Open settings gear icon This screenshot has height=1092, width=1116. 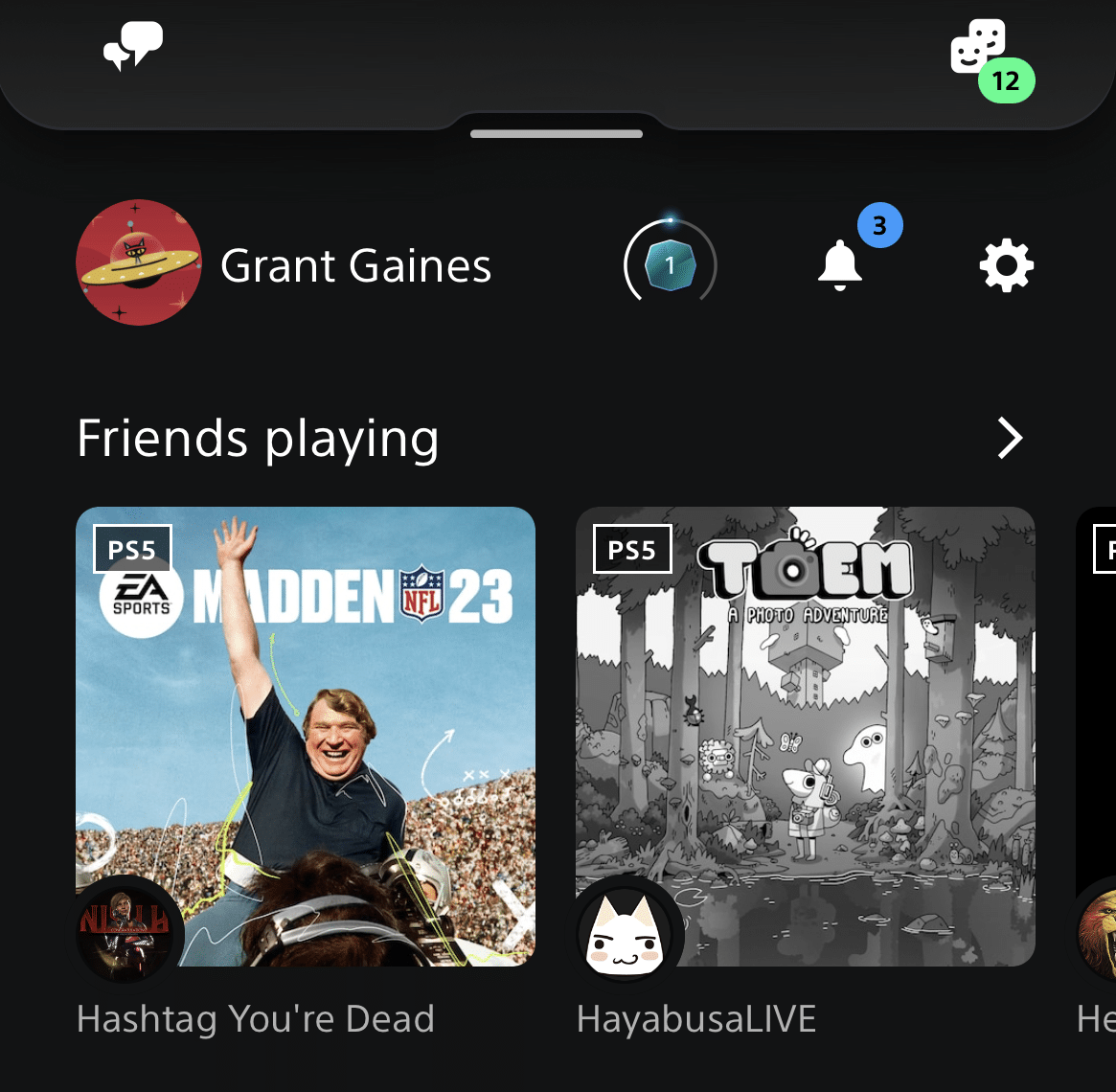[x=1006, y=265]
